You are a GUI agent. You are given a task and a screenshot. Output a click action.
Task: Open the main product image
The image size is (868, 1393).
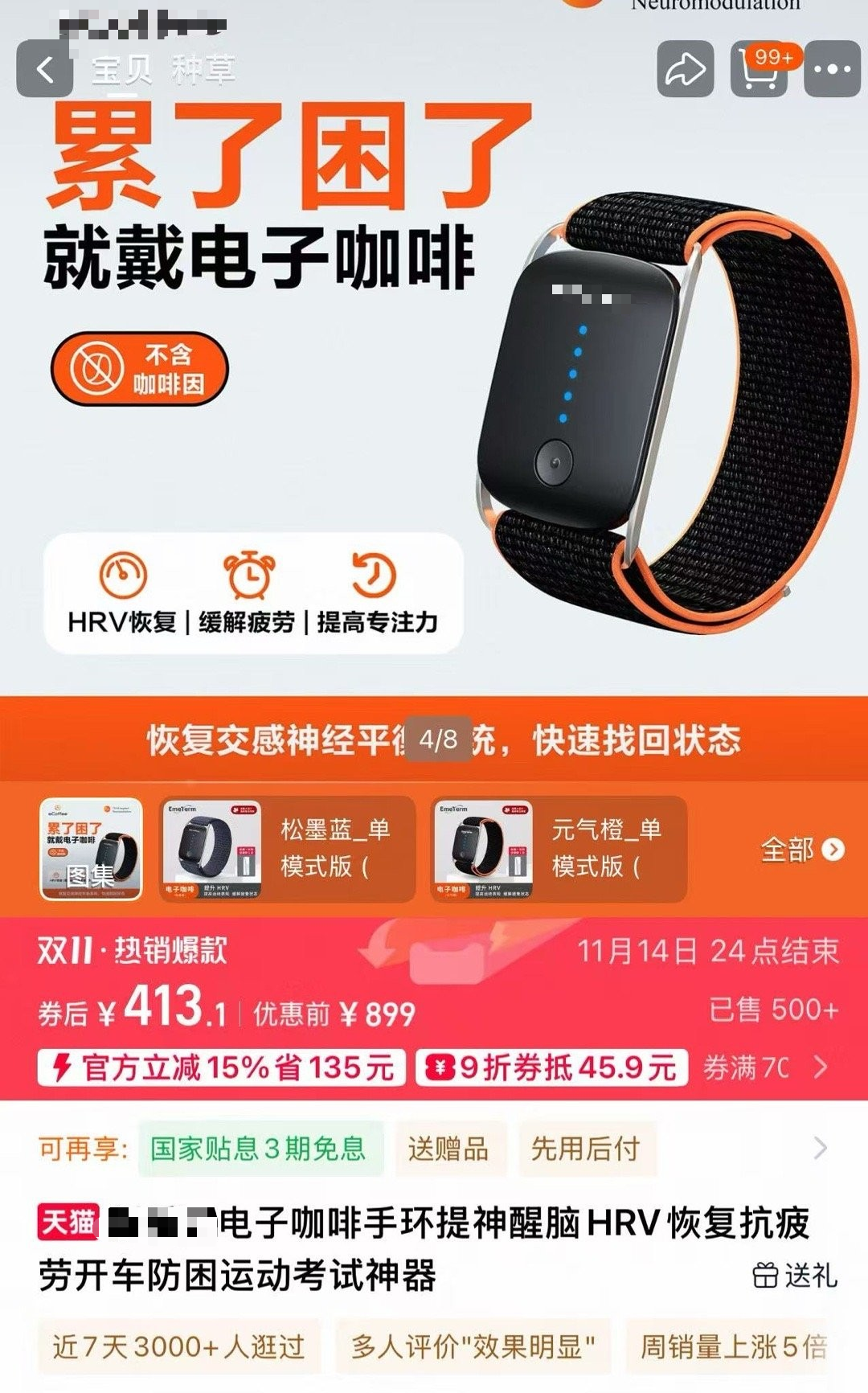tap(434, 402)
